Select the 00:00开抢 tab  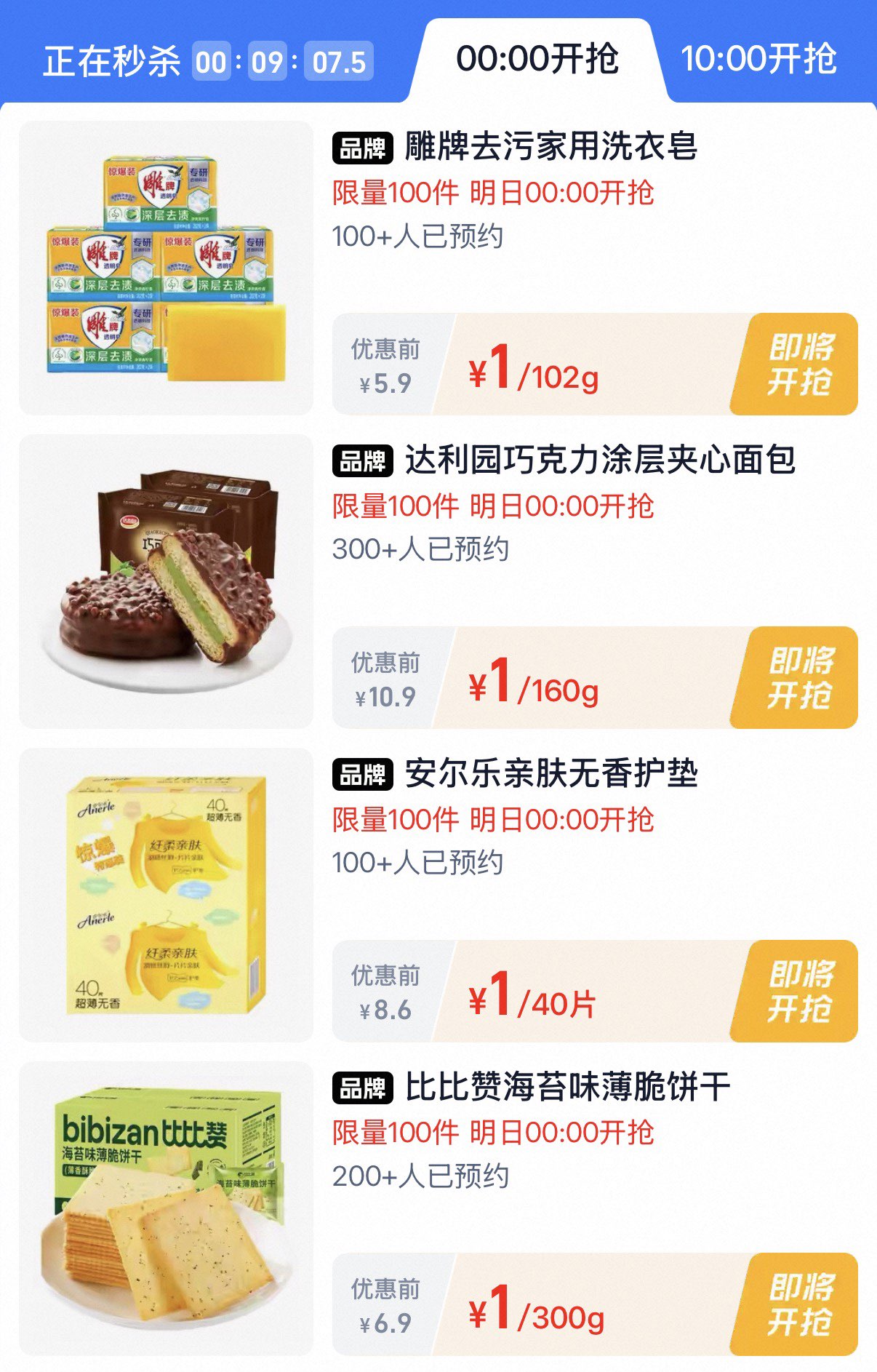(537, 59)
